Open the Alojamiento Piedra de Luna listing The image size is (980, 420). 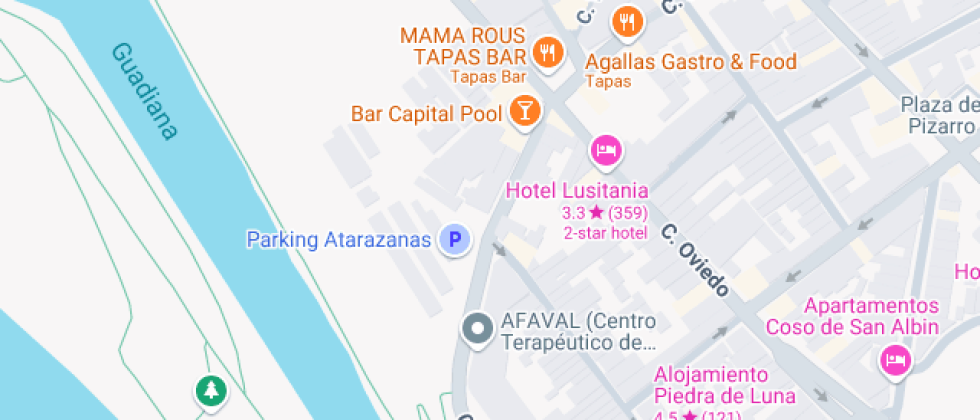724,385
